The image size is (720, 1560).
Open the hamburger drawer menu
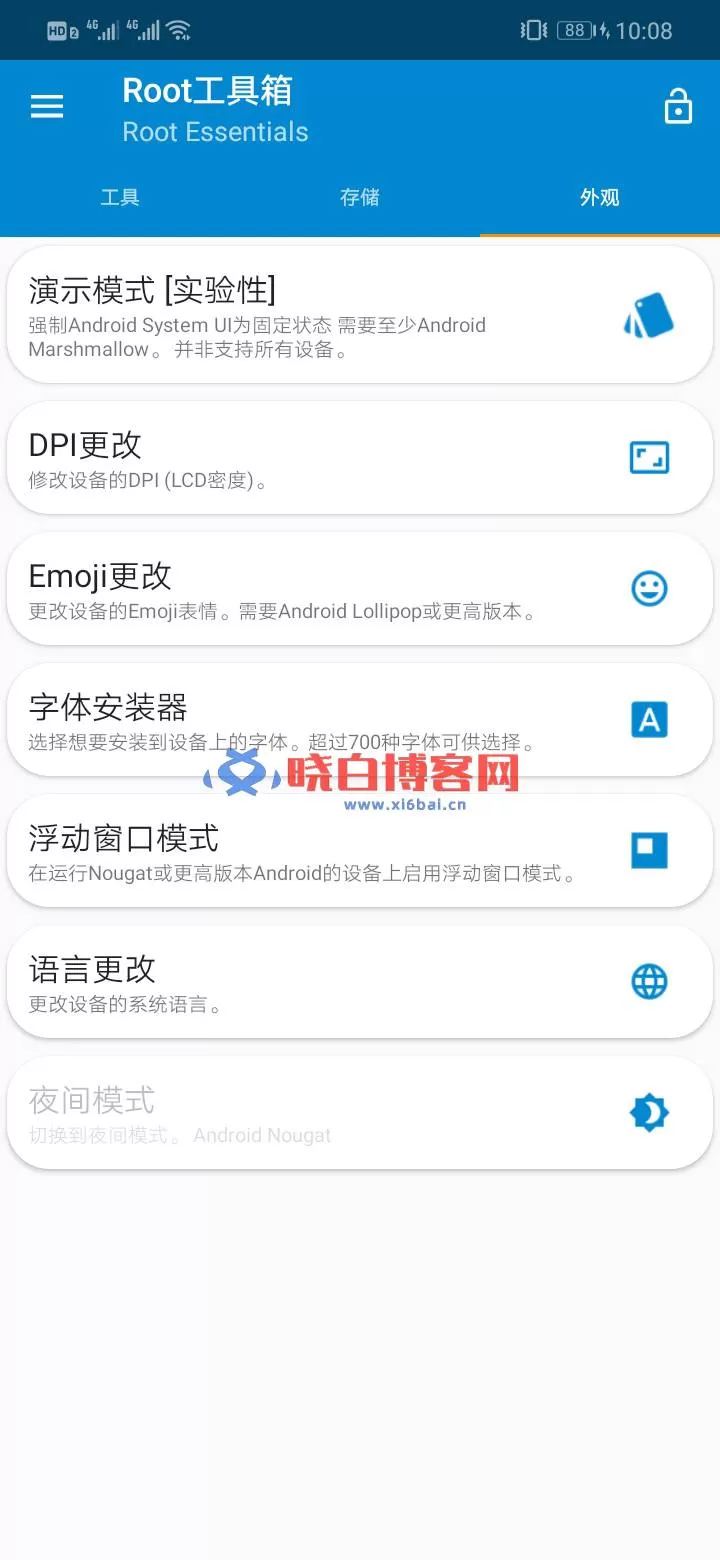pos(47,107)
